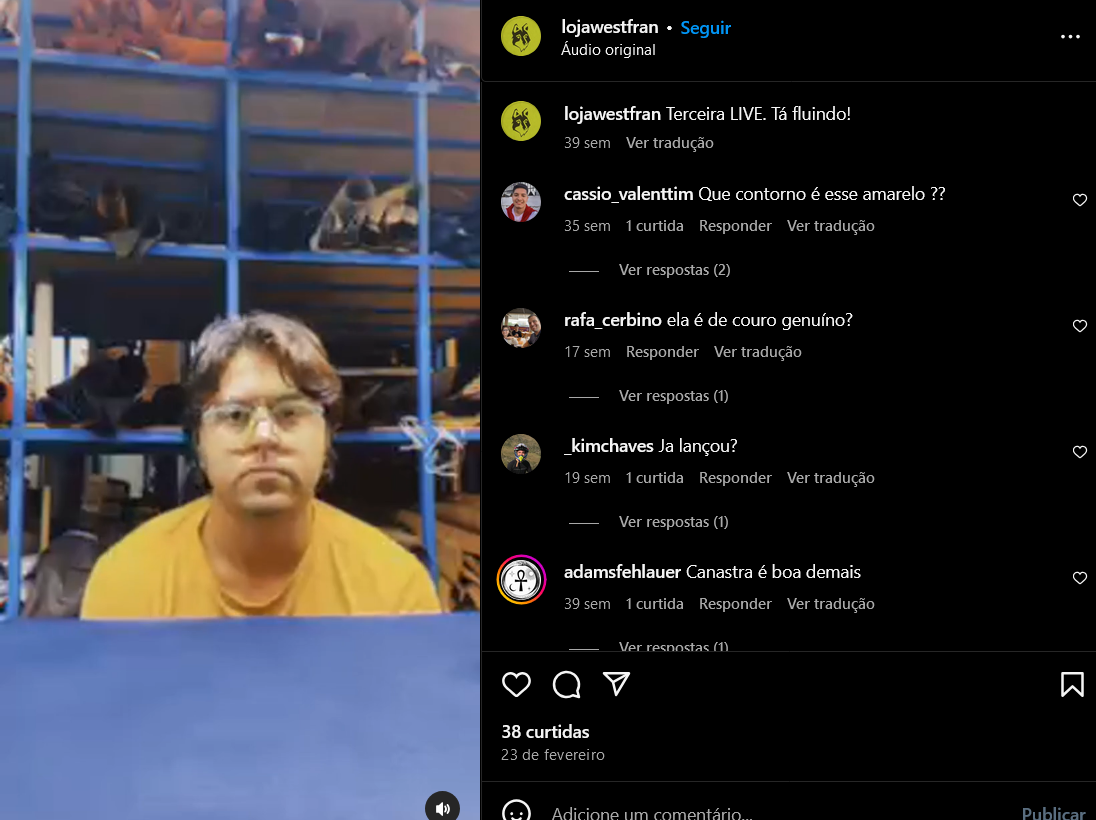Save this post with the bookmark icon

pos(1071,684)
